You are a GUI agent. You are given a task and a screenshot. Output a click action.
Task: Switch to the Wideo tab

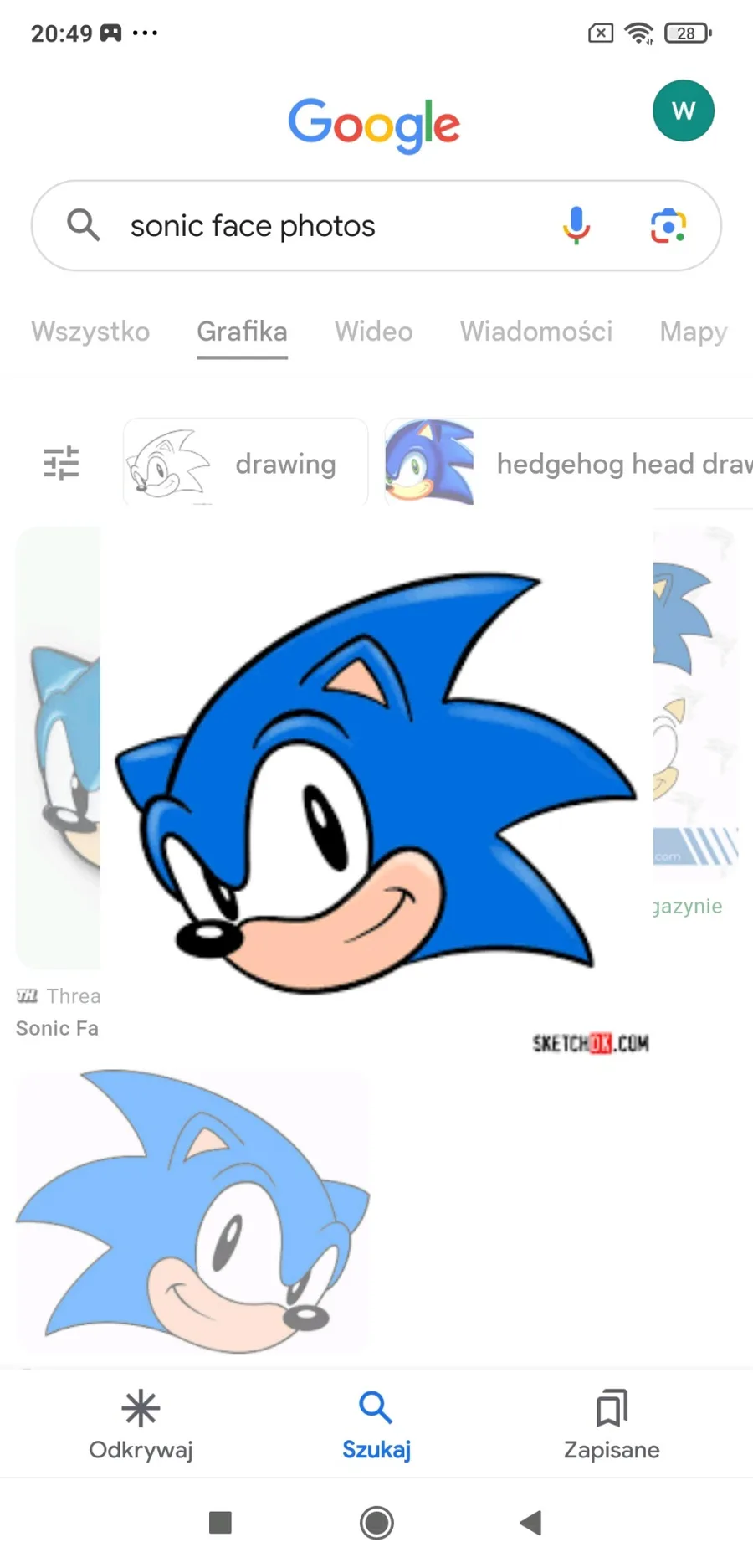coord(373,332)
